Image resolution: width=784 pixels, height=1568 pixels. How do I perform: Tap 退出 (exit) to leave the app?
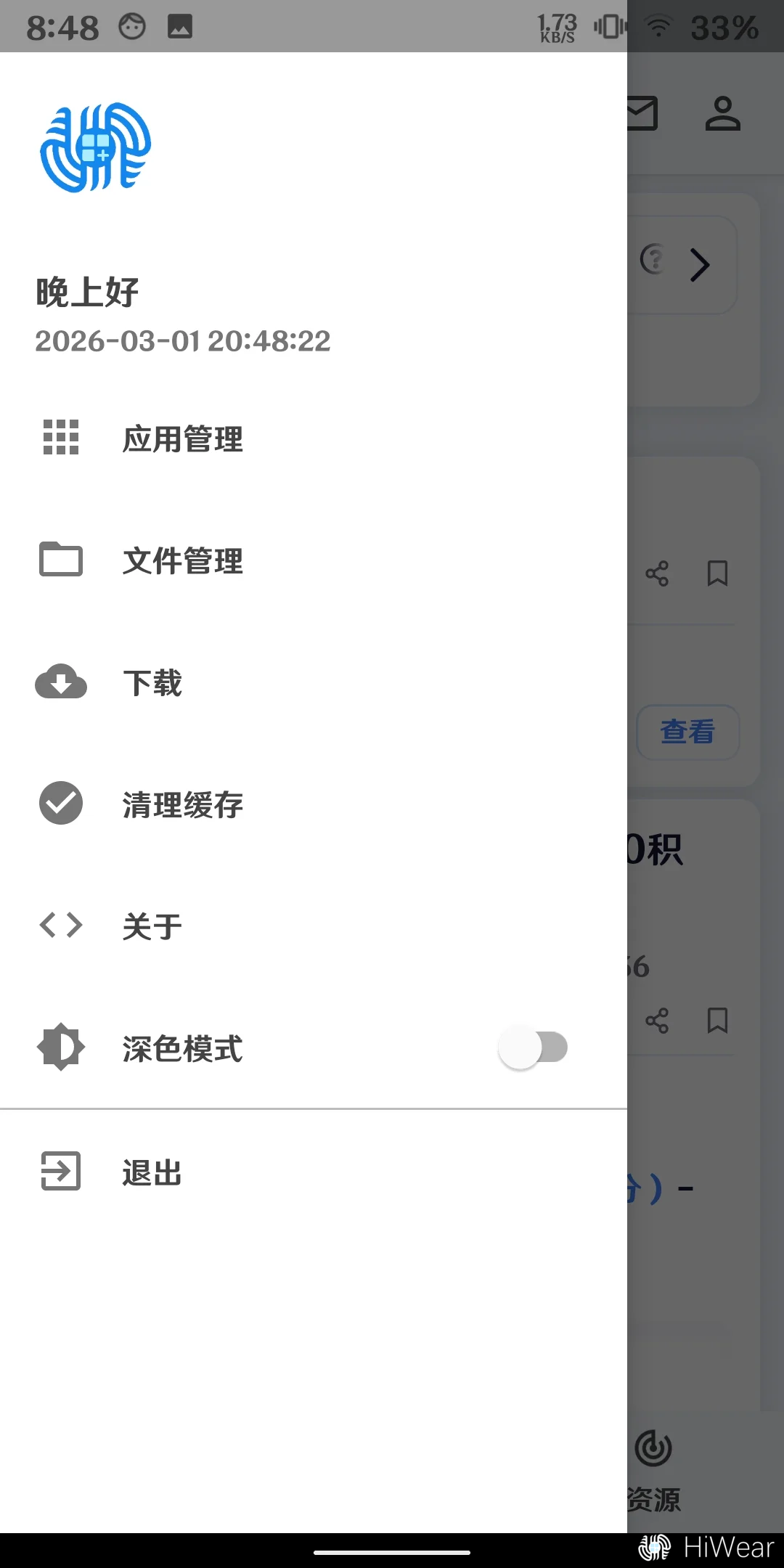click(x=152, y=1172)
